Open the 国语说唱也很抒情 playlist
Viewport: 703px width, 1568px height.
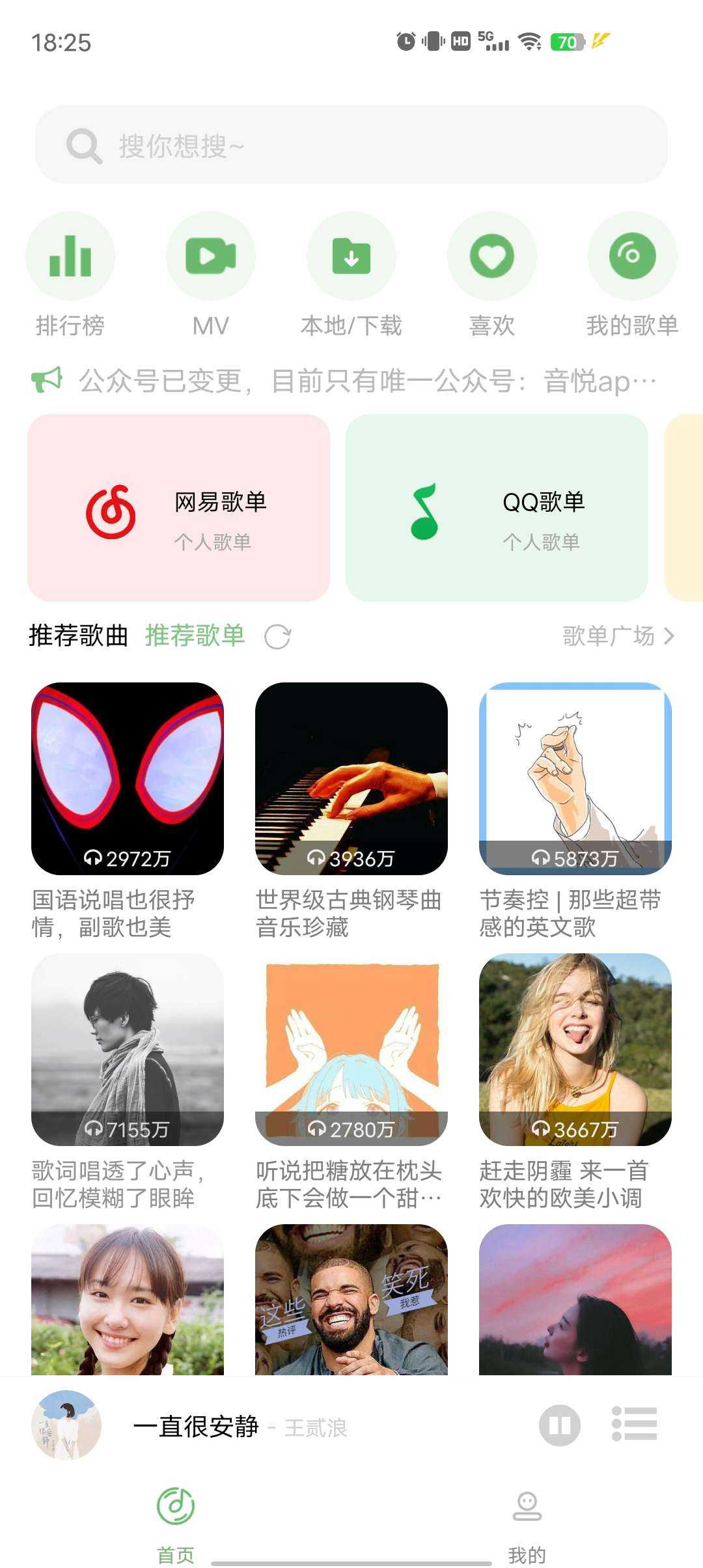click(128, 779)
